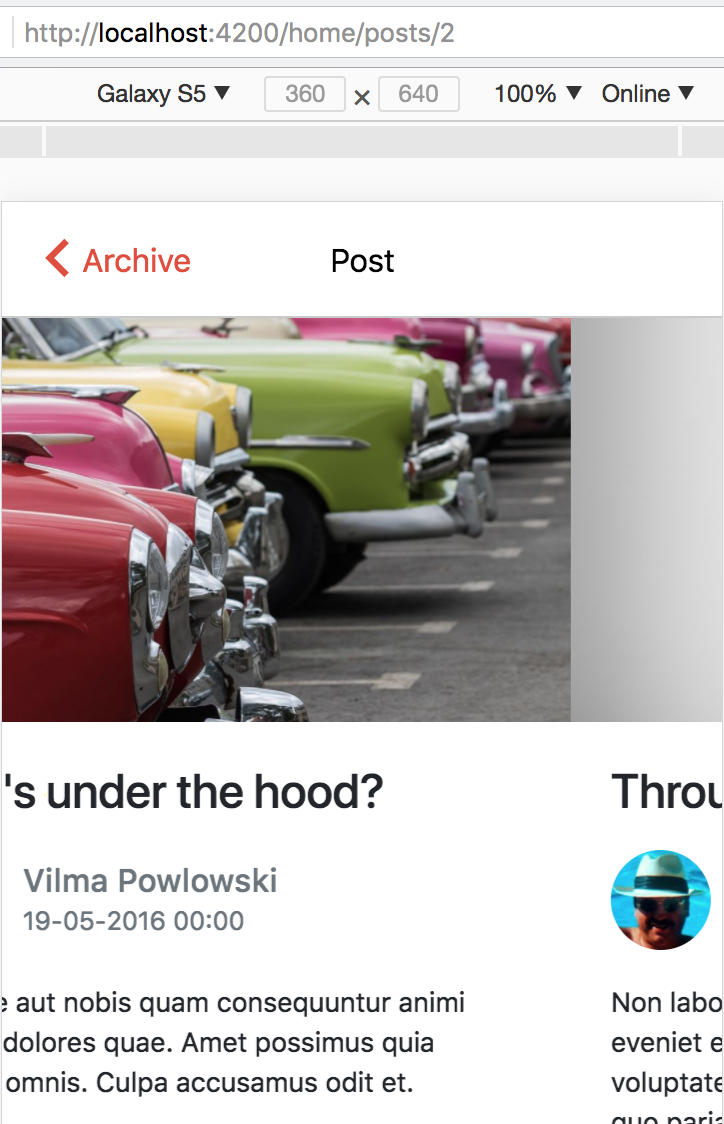Select the 640 height field

(418, 94)
